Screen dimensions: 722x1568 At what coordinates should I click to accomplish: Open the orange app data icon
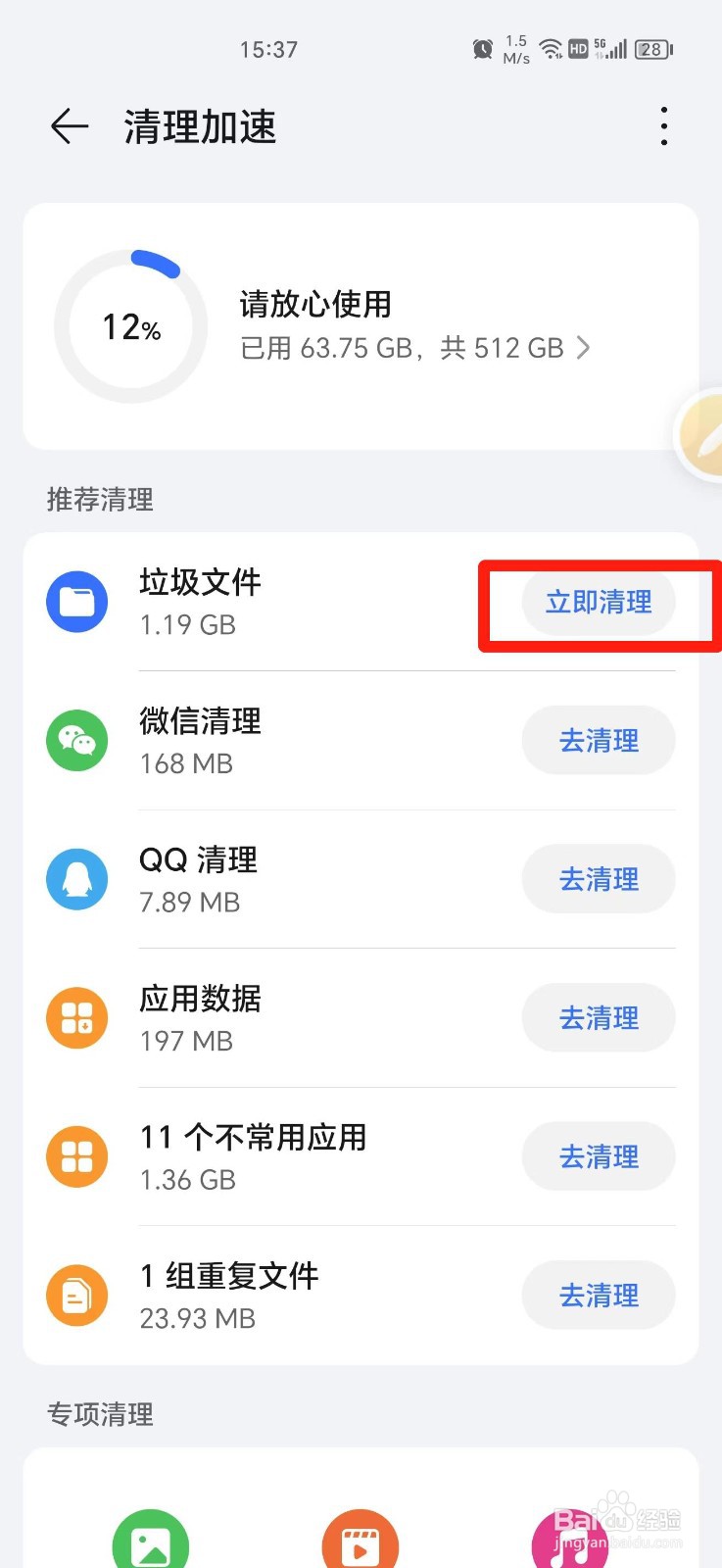(x=77, y=1018)
